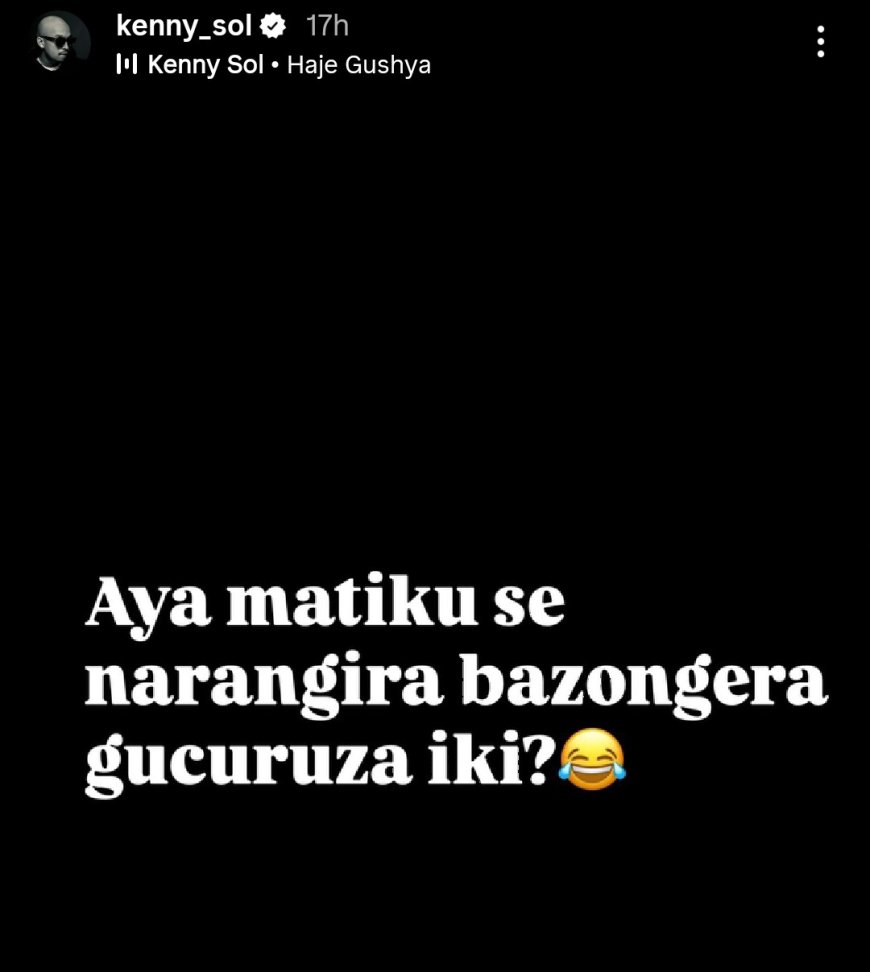Screen dimensions: 870x972
Task: Open kenny_sol's profile picture
Action: tap(58, 42)
